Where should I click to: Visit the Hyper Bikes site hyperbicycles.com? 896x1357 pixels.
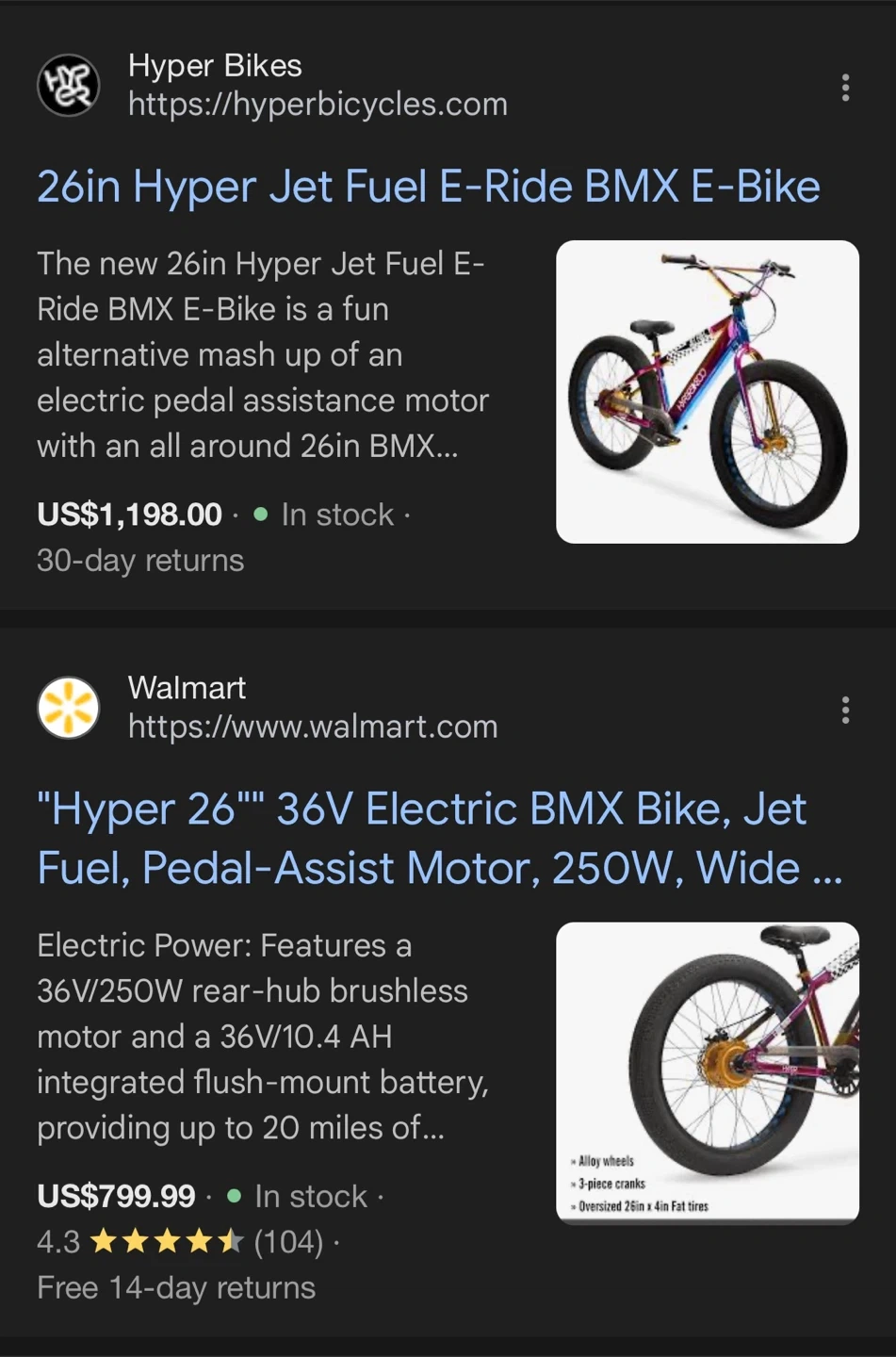(x=317, y=104)
